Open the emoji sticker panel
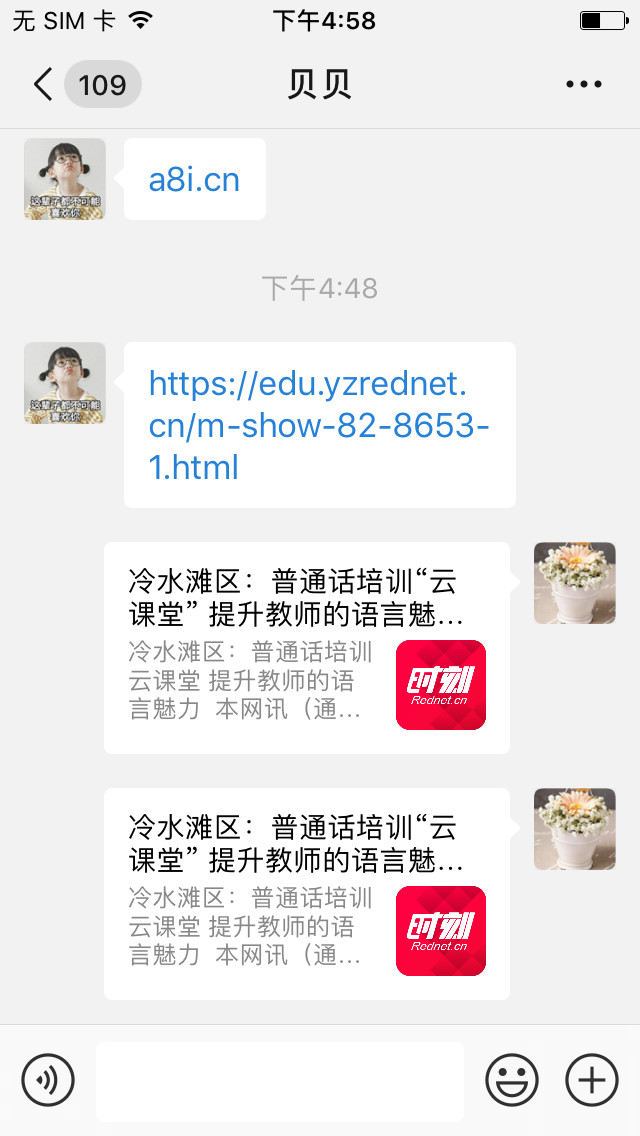The width and height of the screenshot is (640, 1136). click(512, 1080)
